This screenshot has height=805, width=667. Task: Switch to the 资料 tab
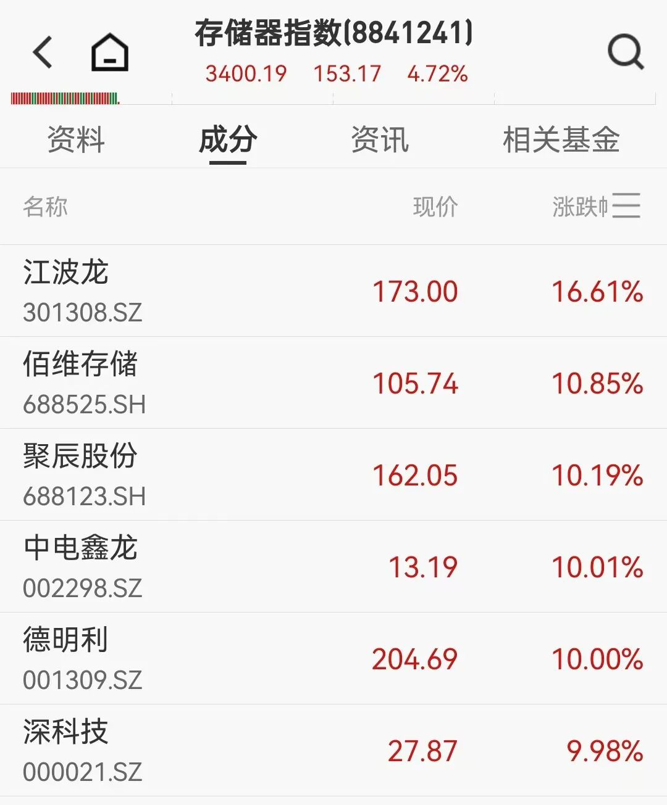[x=76, y=140]
